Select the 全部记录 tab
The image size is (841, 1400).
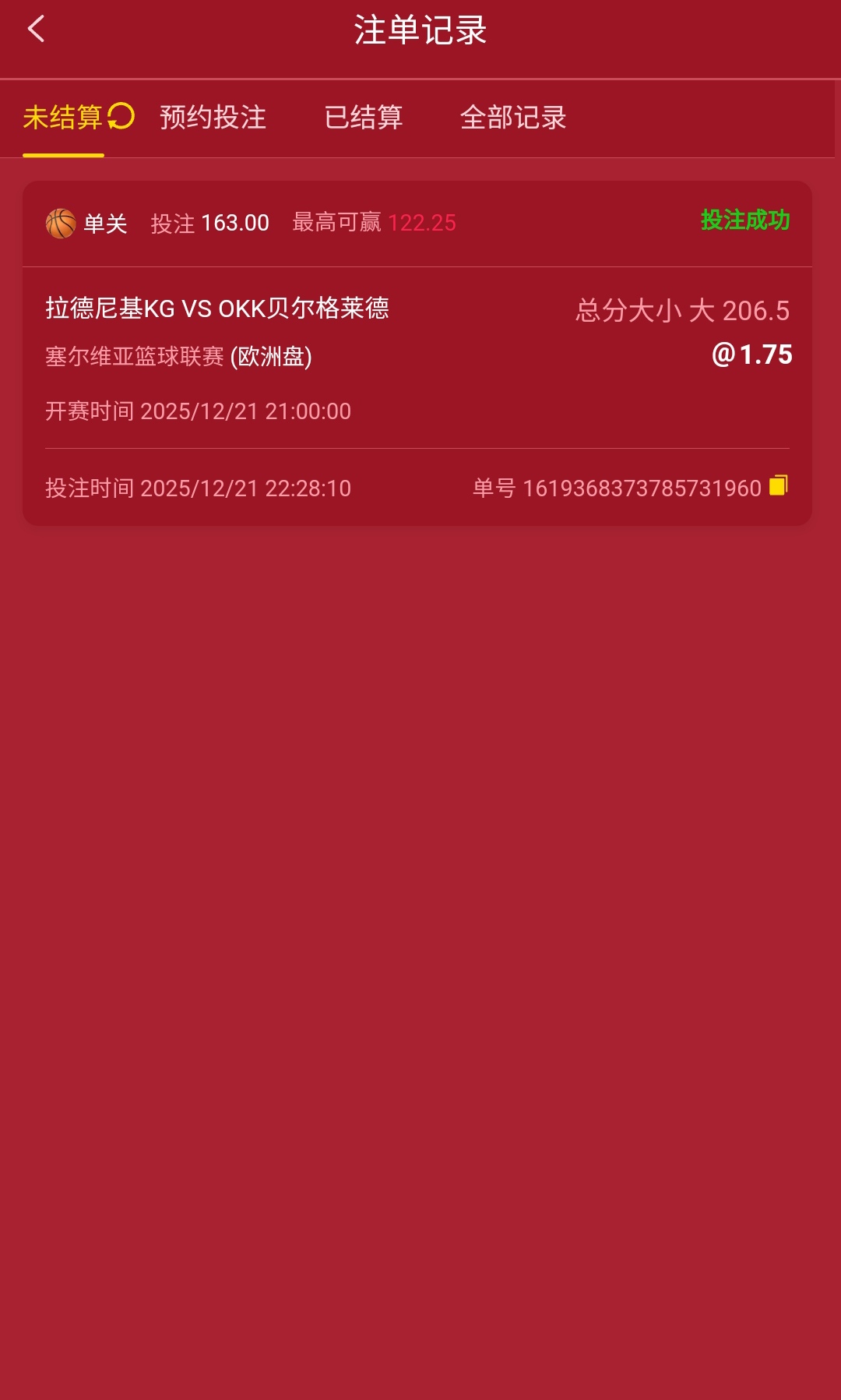click(514, 117)
